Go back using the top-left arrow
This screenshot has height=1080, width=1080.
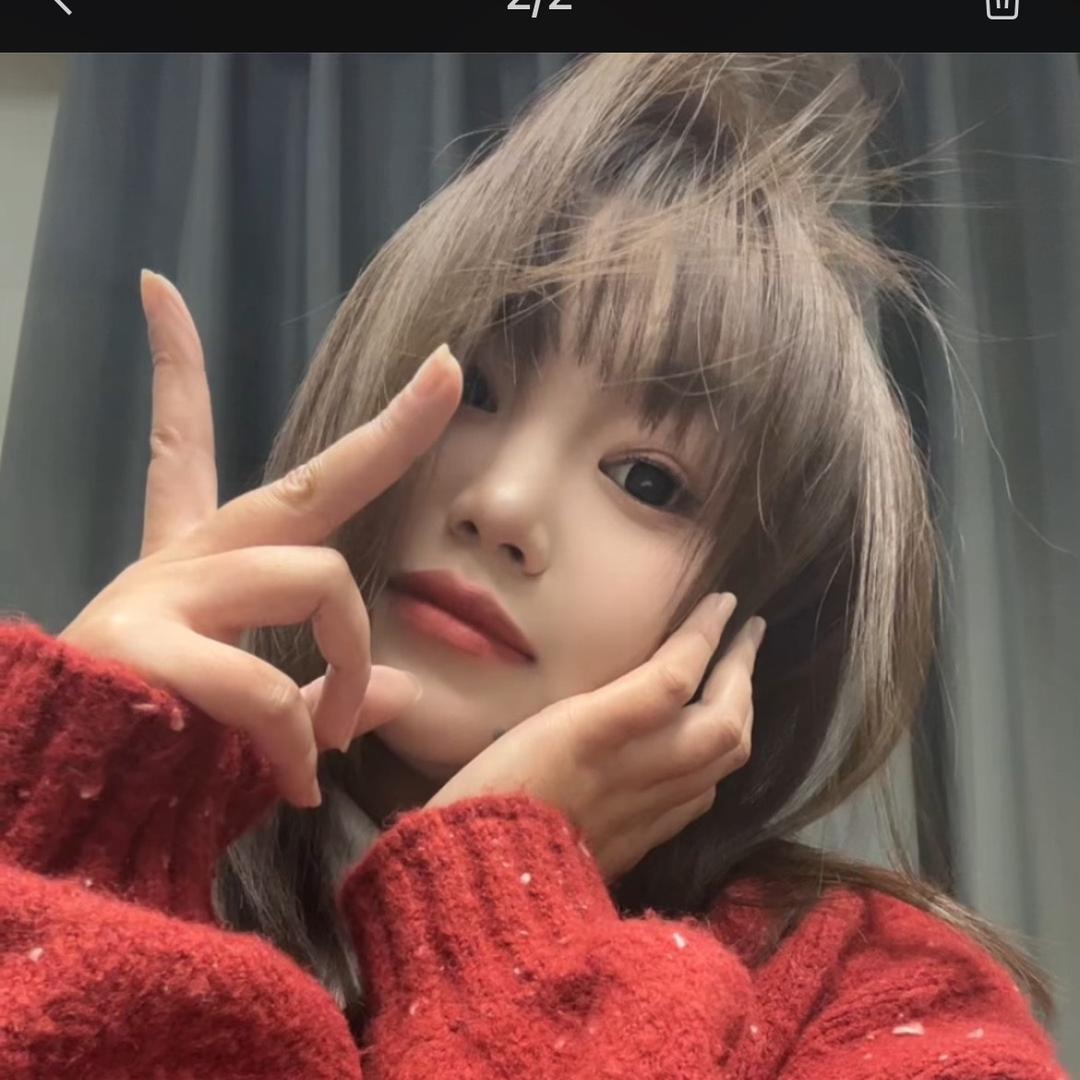coord(62,6)
